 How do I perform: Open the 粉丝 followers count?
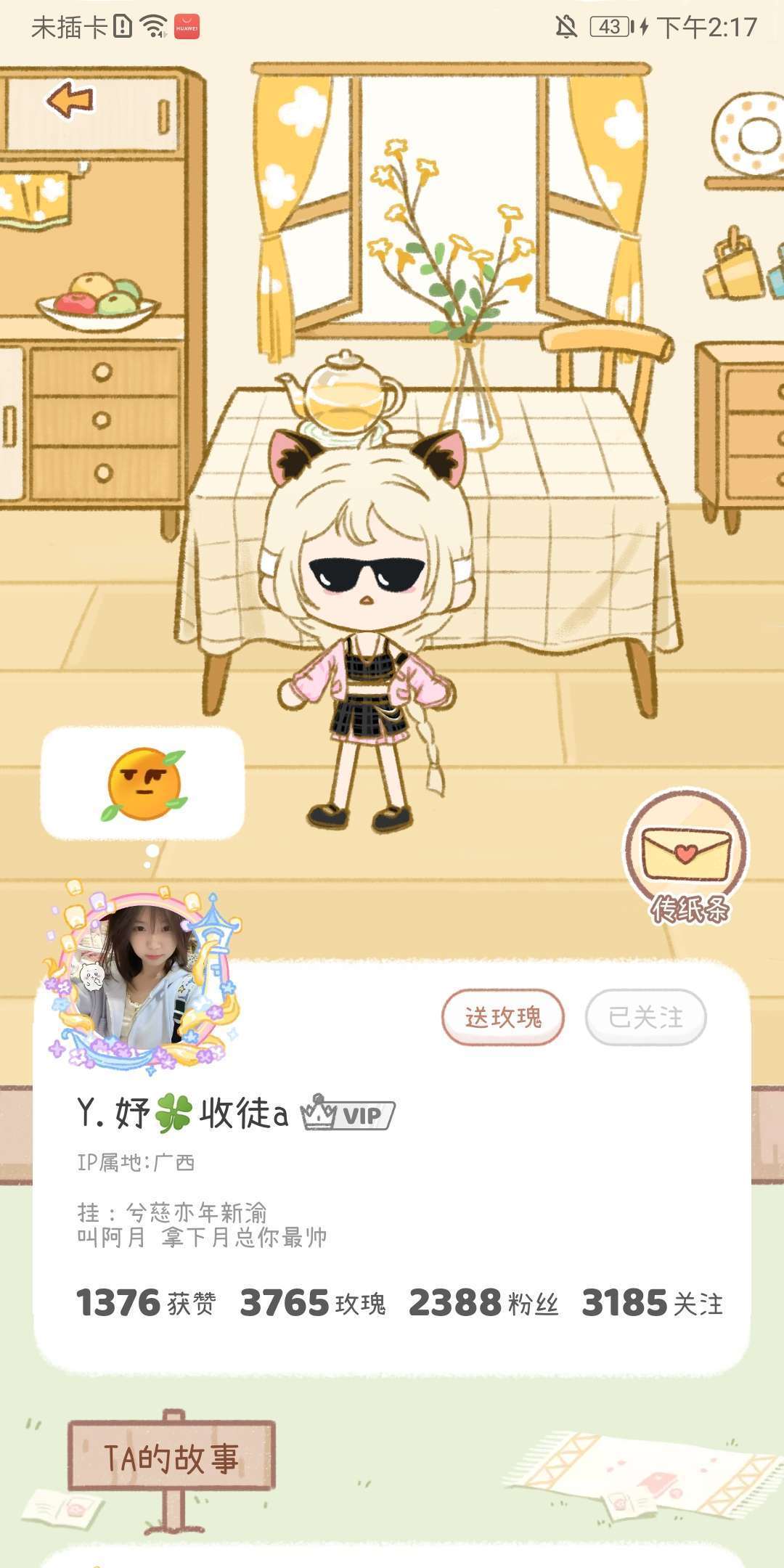tap(483, 1303)
